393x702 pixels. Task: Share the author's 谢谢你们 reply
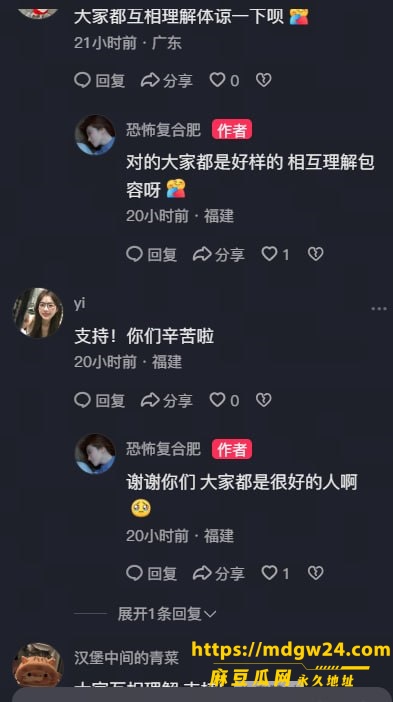(218, 573)
